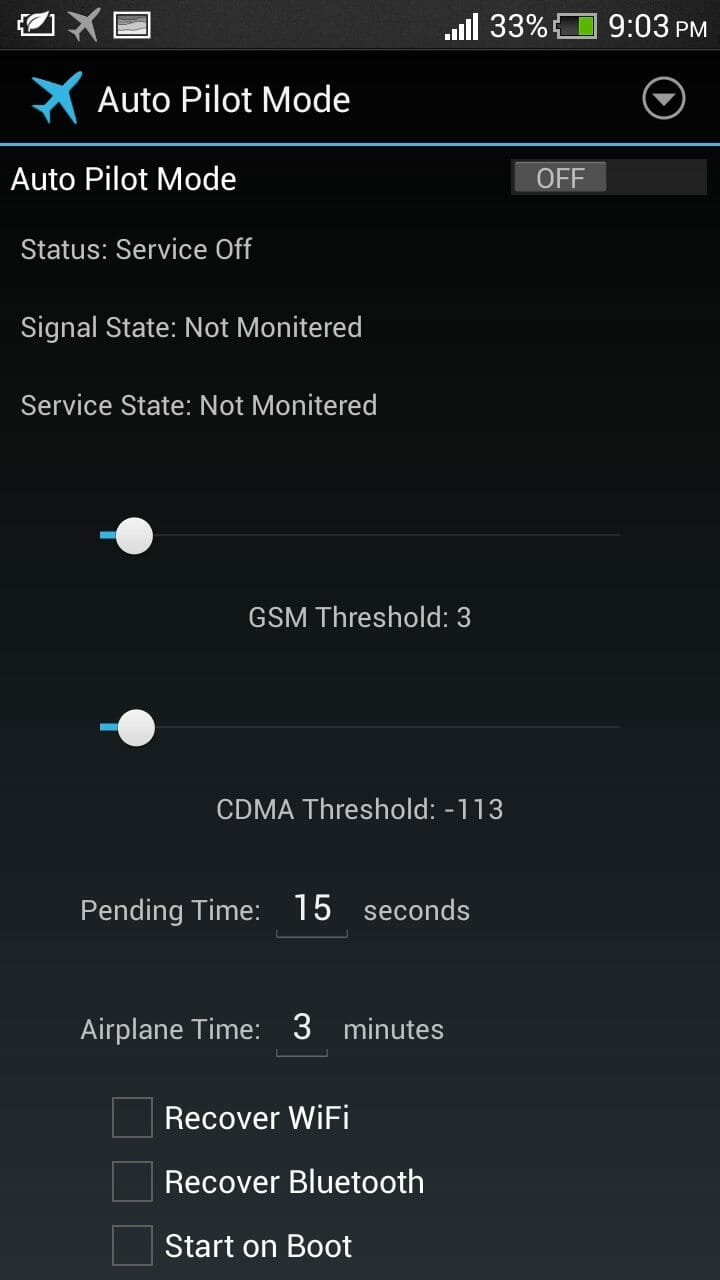This screenshot has height=1280, width=720.
Task: Turn on Auto Pilot Mode switch
Action: point(608,178)
